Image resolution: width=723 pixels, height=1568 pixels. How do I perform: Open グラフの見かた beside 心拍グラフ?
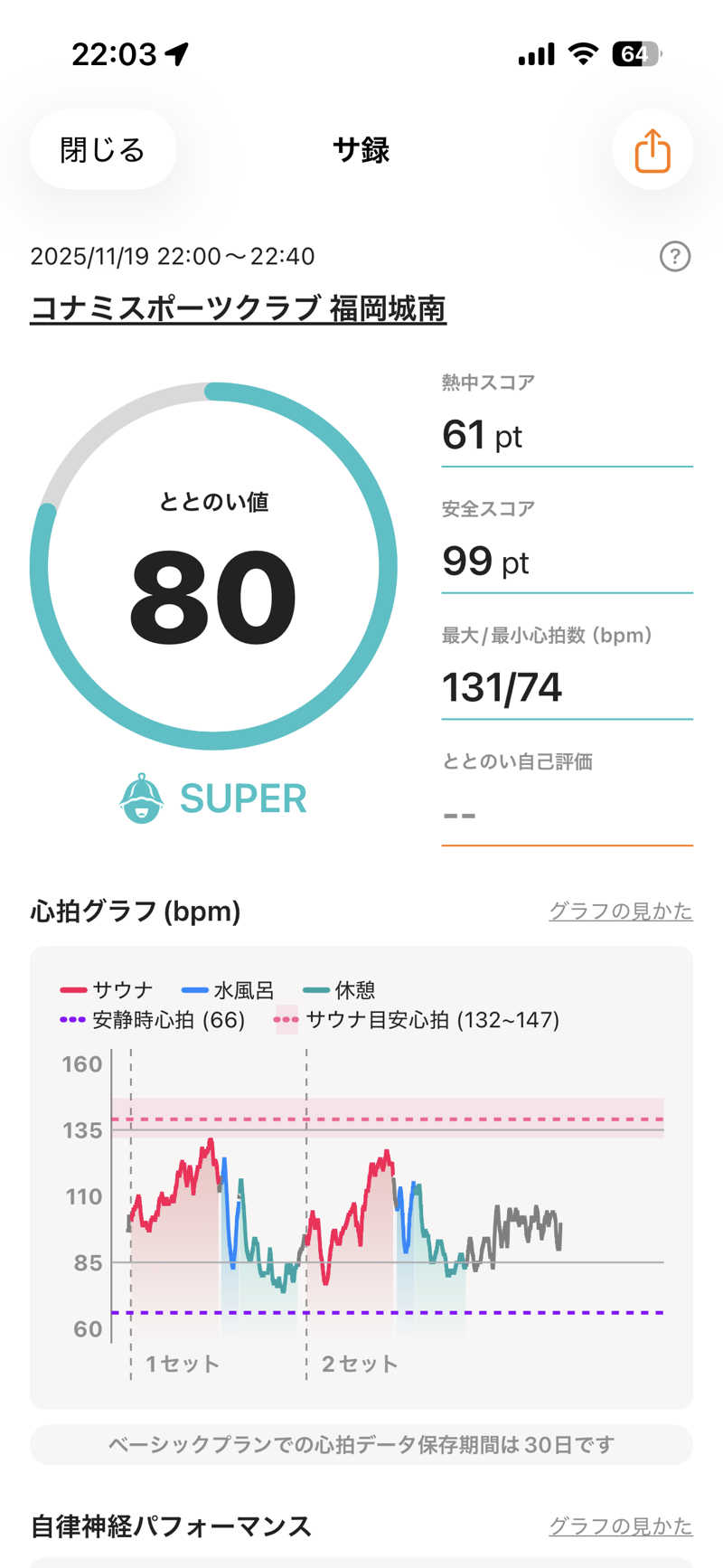620,911
